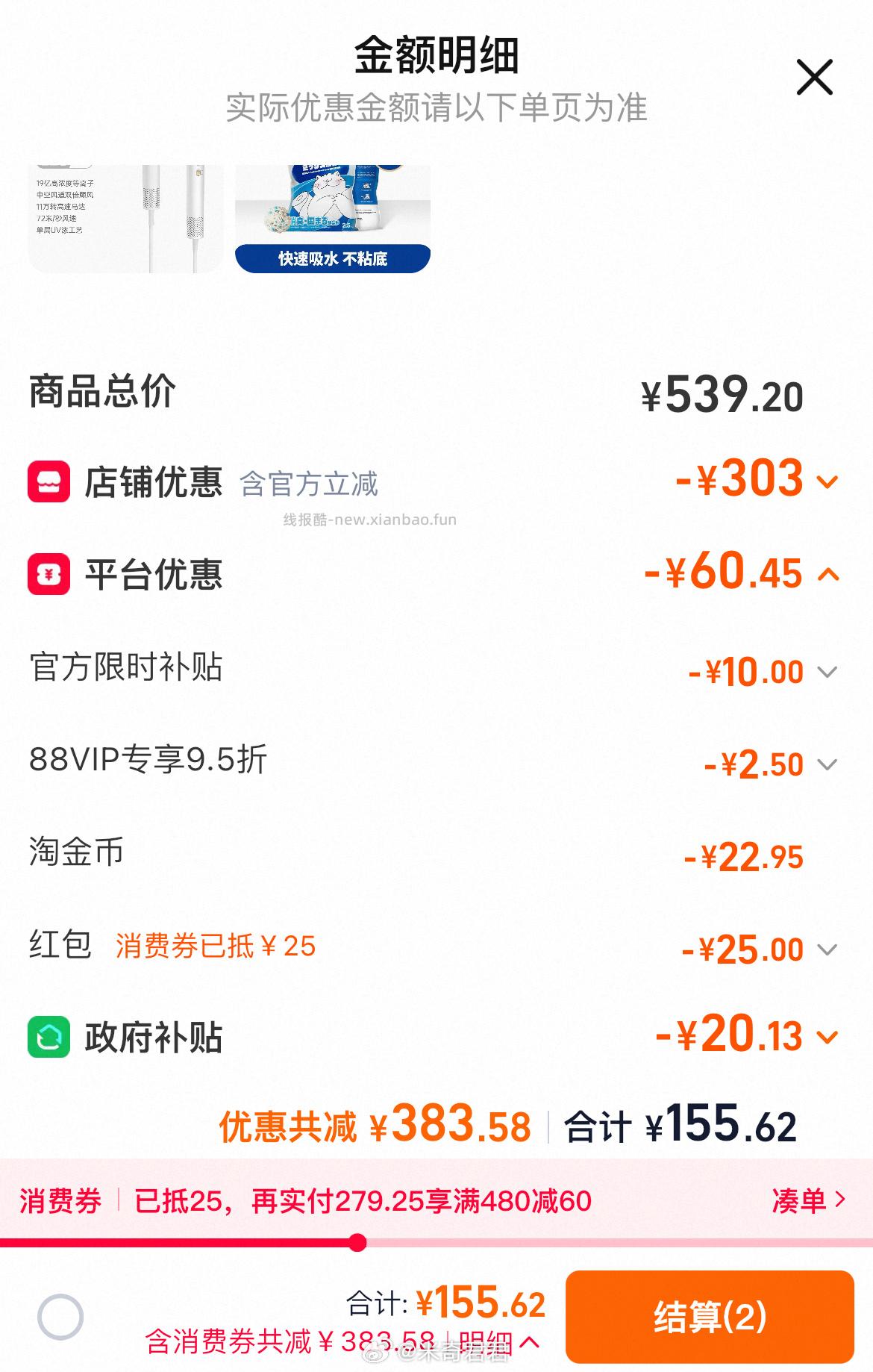The width and height of the screenshot is (873, 1372).
Task: Expand the 红包 discount details
Action: pyautogui.click(x=827, y=948)
